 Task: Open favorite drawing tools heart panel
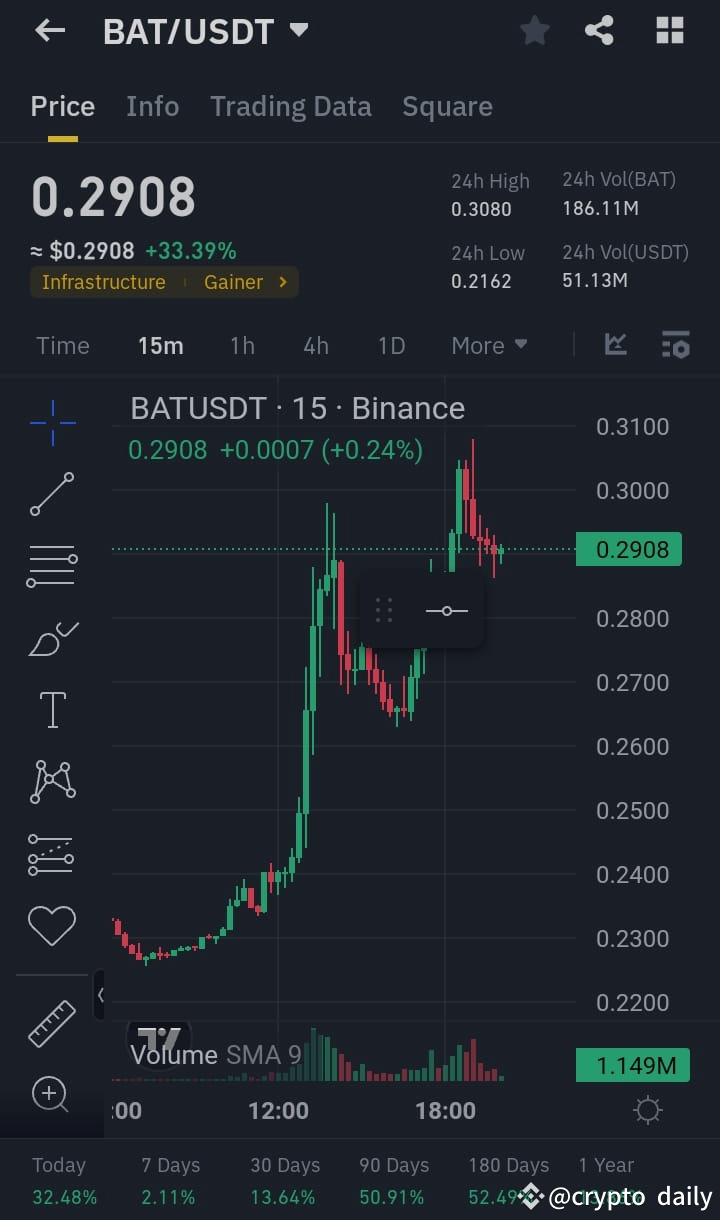click(x=52, y=925)
